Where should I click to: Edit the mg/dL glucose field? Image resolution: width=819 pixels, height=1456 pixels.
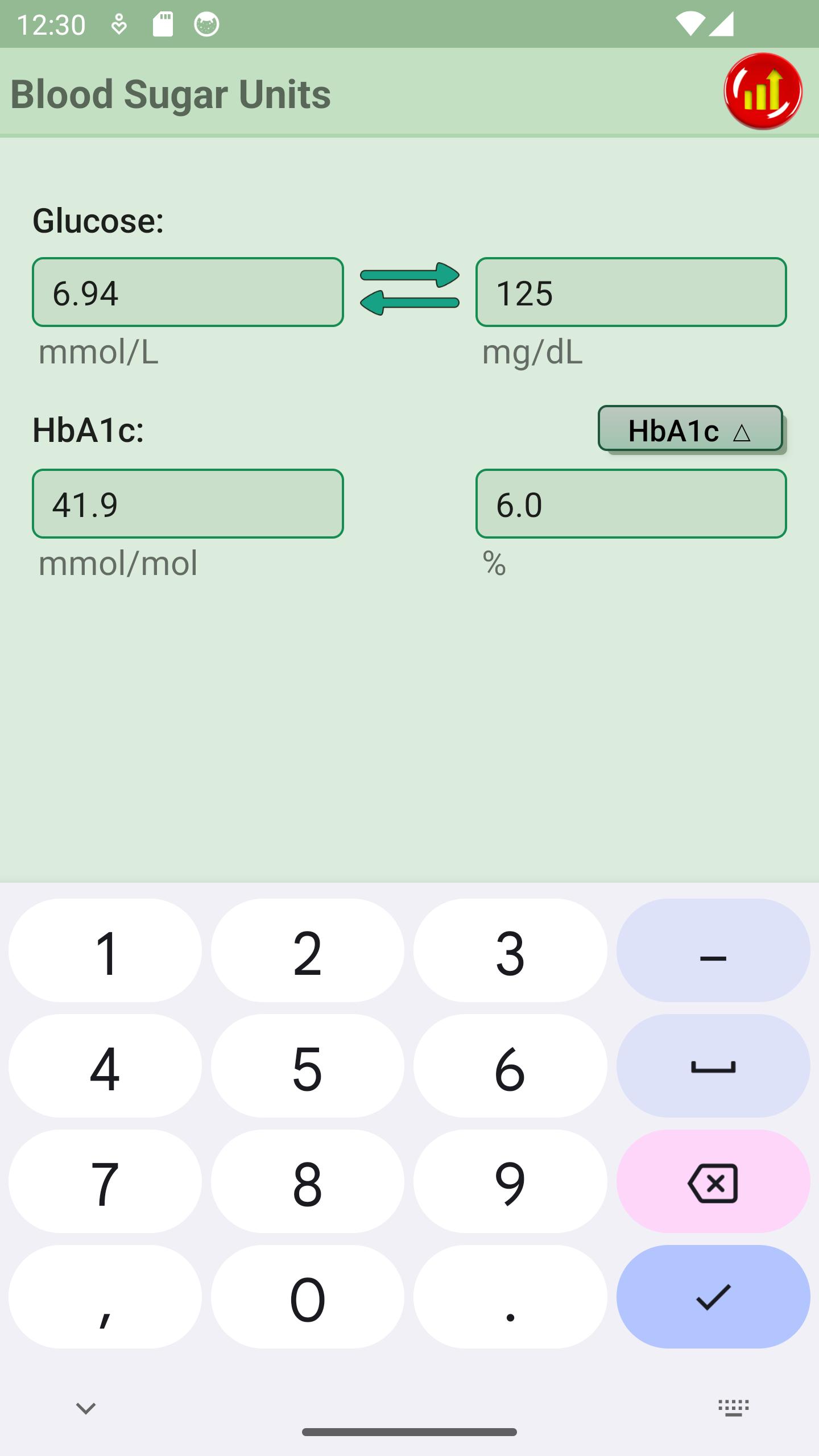(x=631, y=292)
